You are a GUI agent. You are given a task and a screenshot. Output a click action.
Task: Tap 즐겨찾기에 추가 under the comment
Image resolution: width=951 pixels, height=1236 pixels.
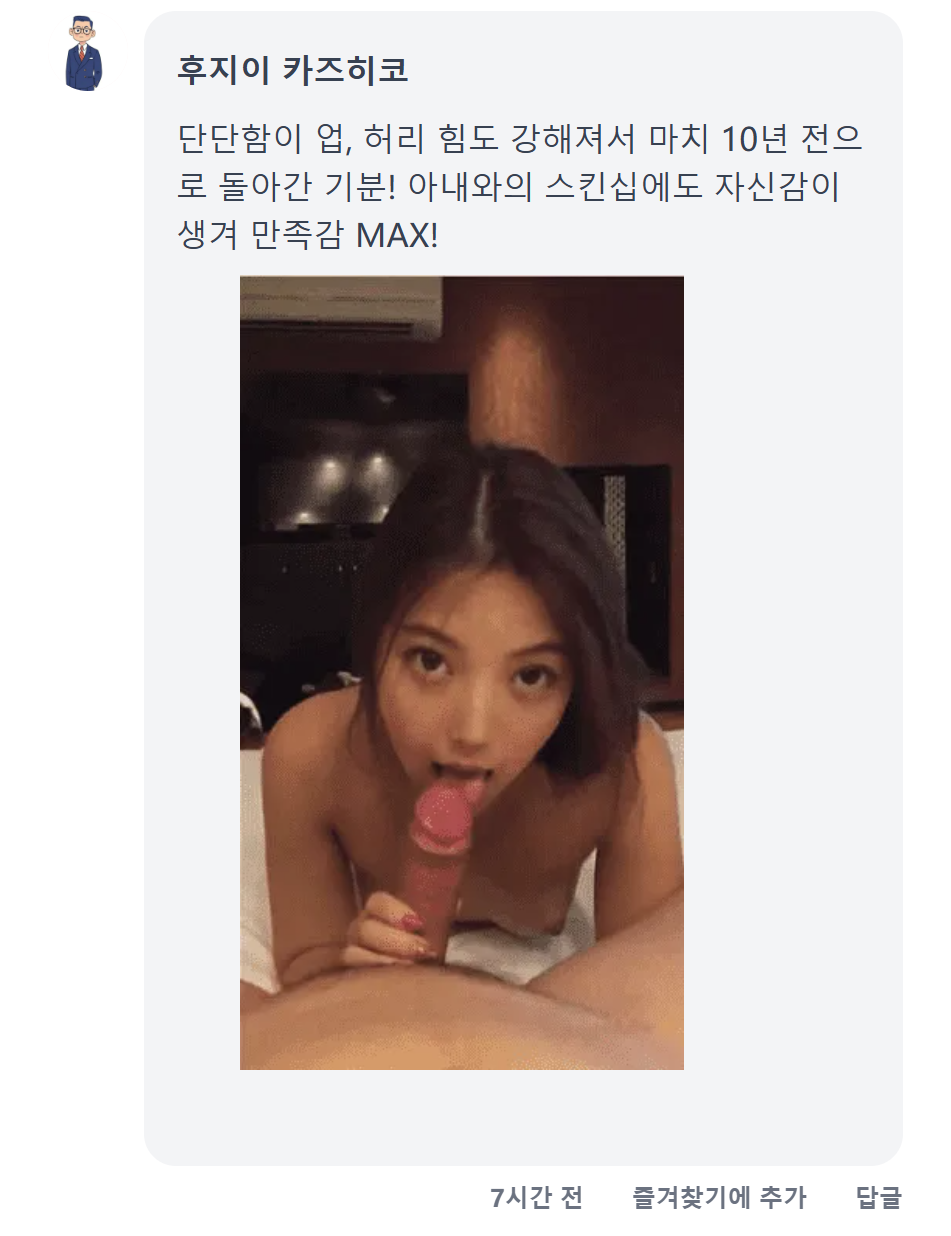coord(719,1197)
